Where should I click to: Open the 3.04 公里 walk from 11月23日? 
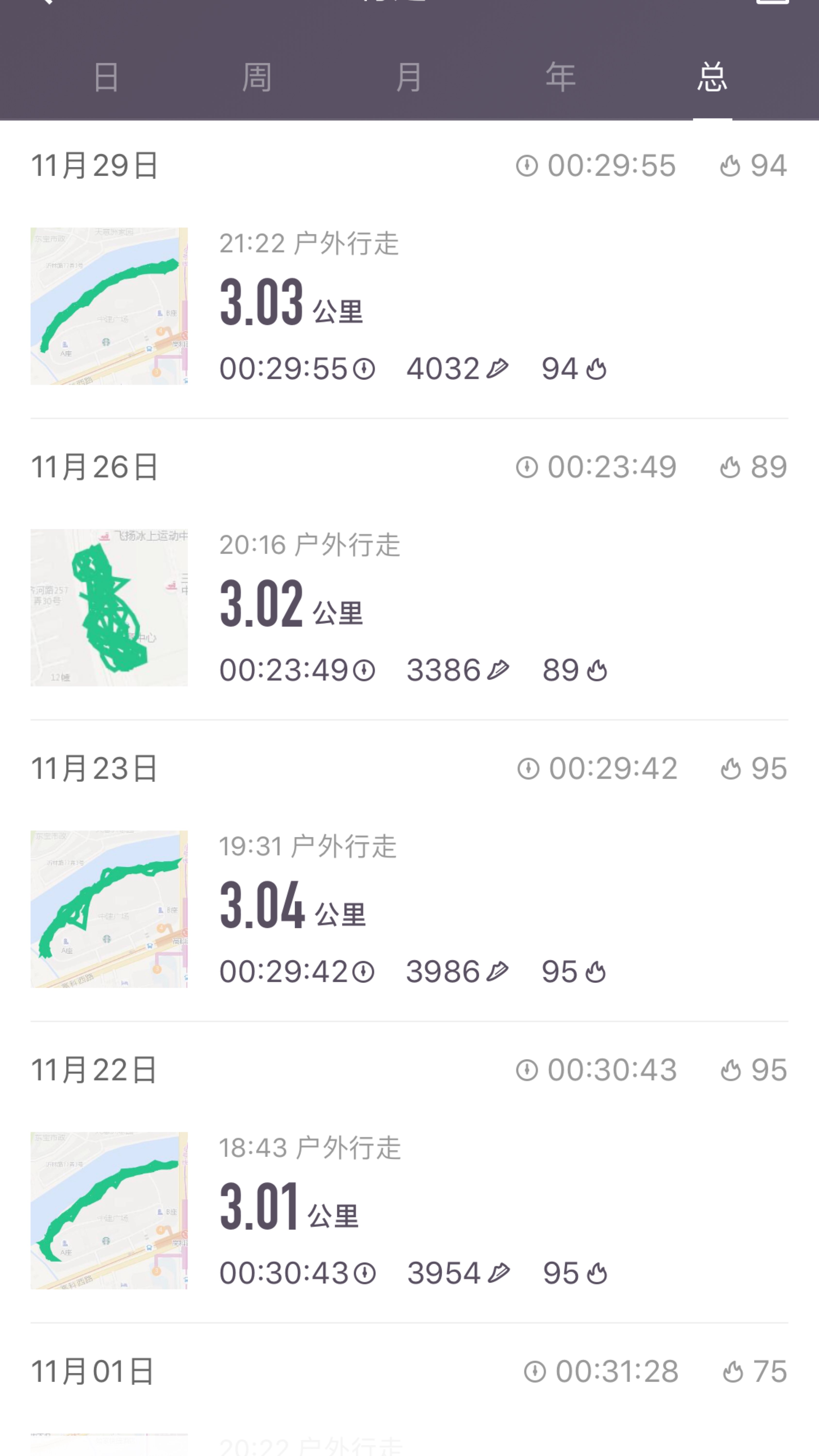click(x=409, y=909)
